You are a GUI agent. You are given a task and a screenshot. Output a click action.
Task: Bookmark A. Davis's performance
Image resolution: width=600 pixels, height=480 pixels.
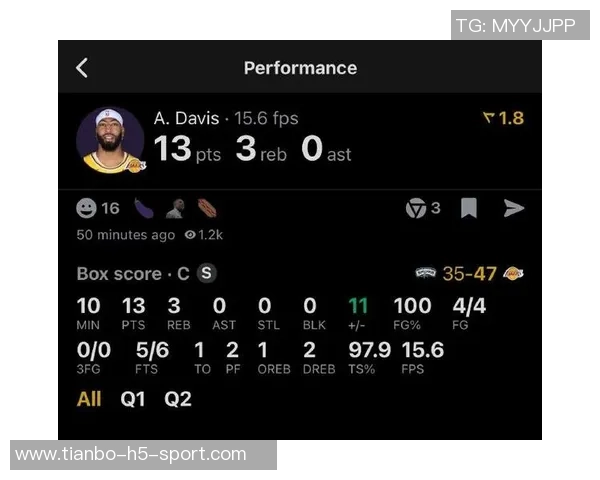coord(468,208)
